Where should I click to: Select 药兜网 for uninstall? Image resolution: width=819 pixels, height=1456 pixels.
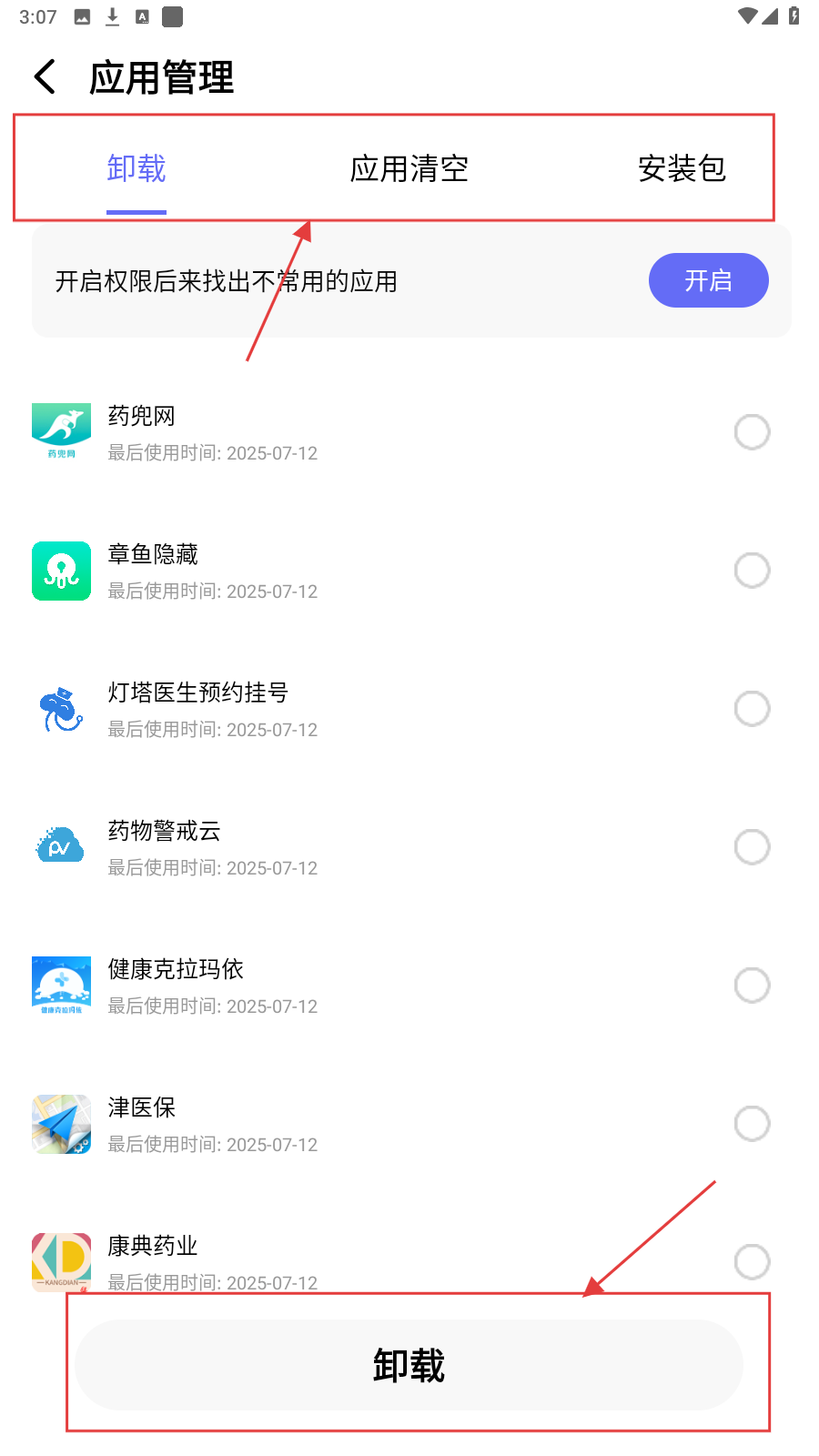[752, 432]
